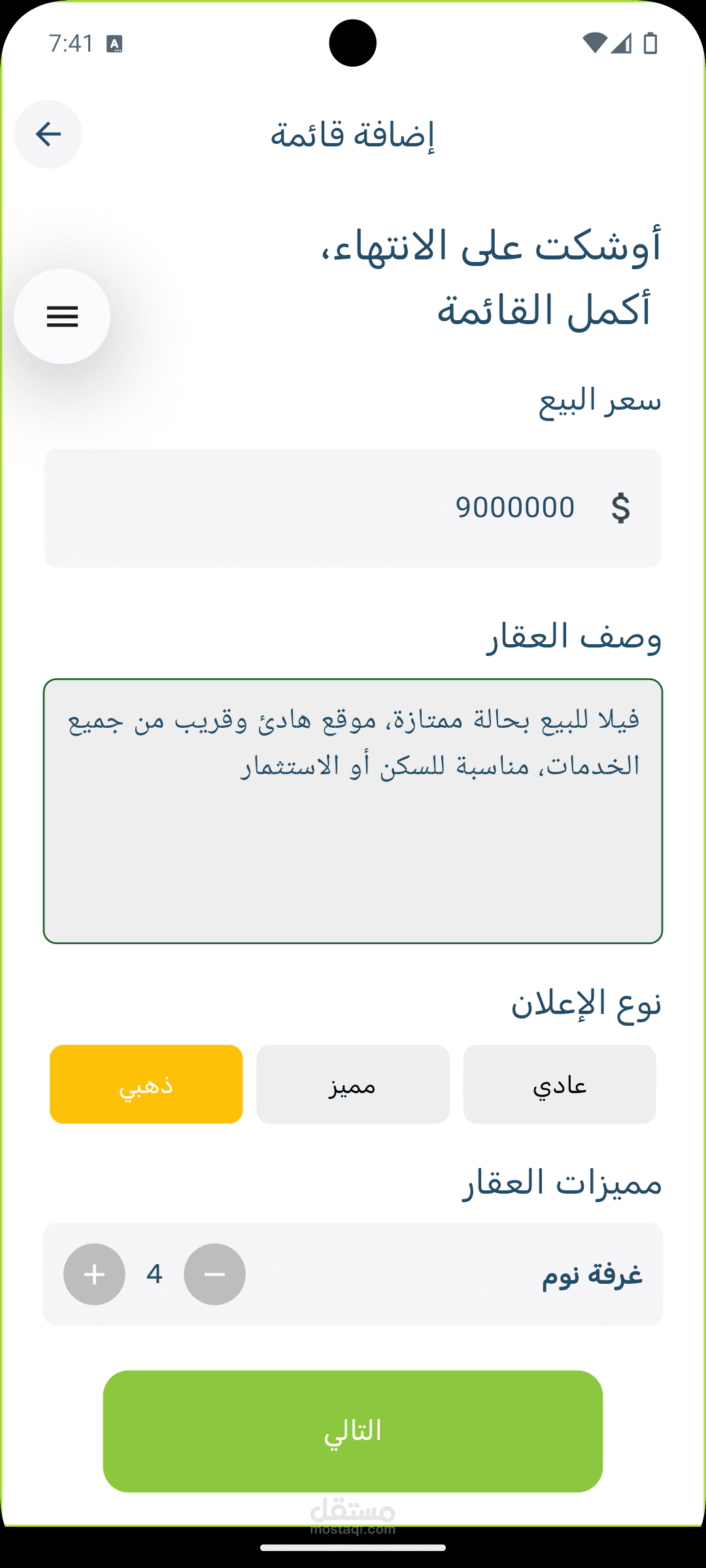Screen dimensions: 706x1568
Task: Select the ذهبي ad type
Action: 146,1085
